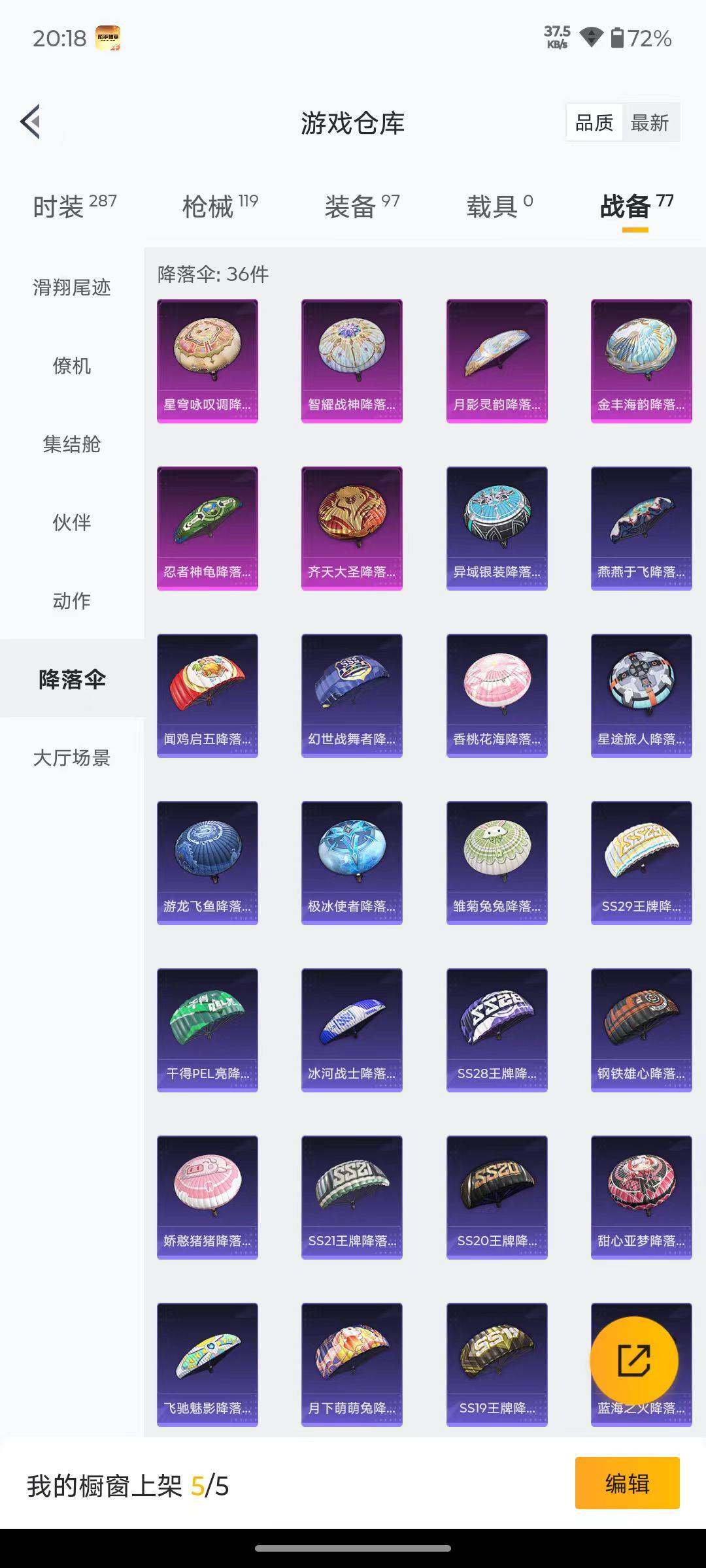Switch to the 时装 tab
The width and height of the screenshot is (706, 1568).
point(75,206)
